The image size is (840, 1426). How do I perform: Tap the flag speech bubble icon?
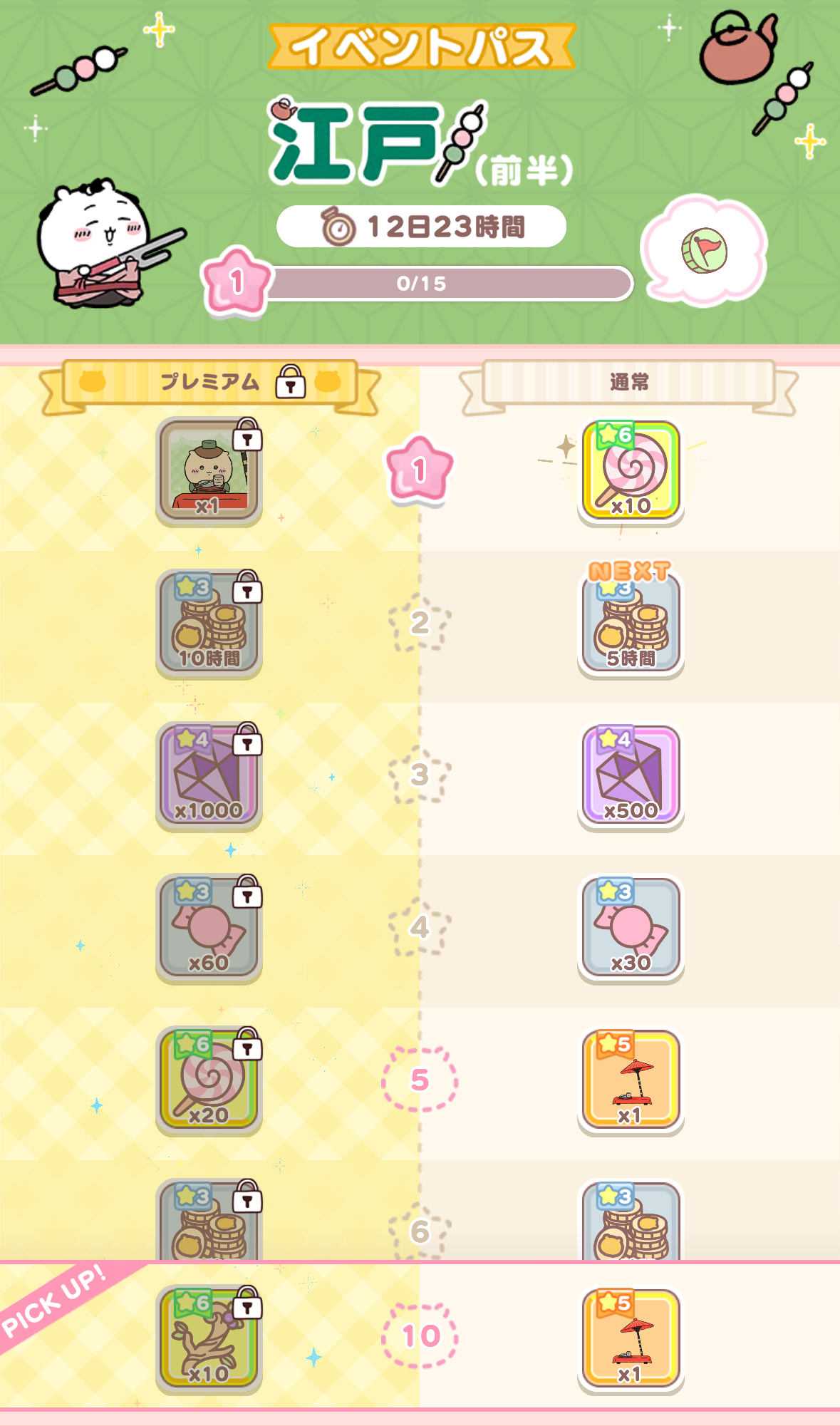point(703,249)
